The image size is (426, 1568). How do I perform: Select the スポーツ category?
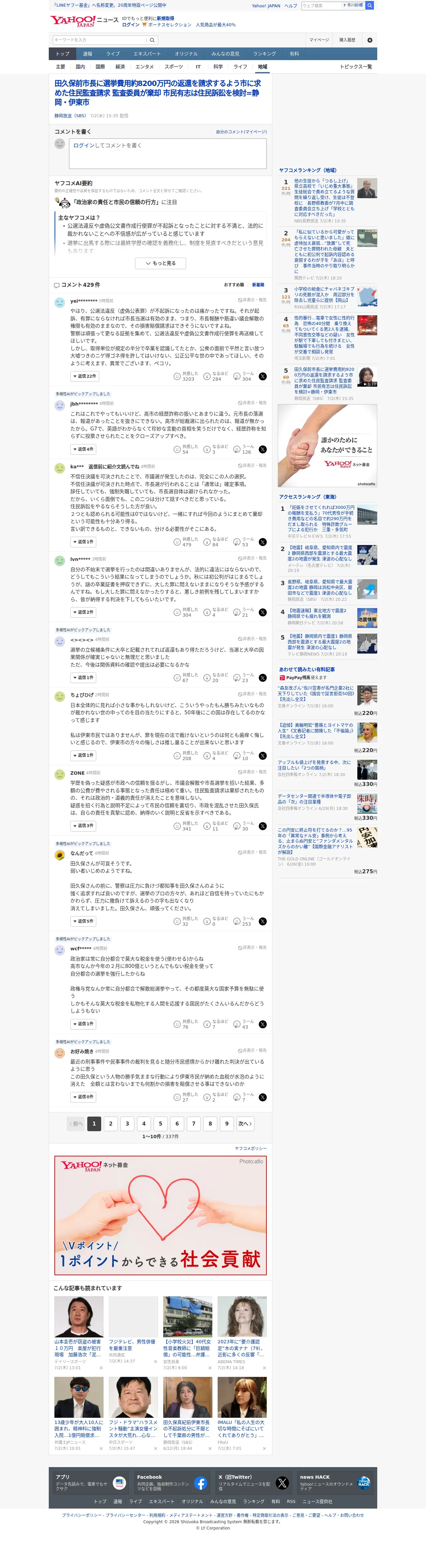(174, 67)
